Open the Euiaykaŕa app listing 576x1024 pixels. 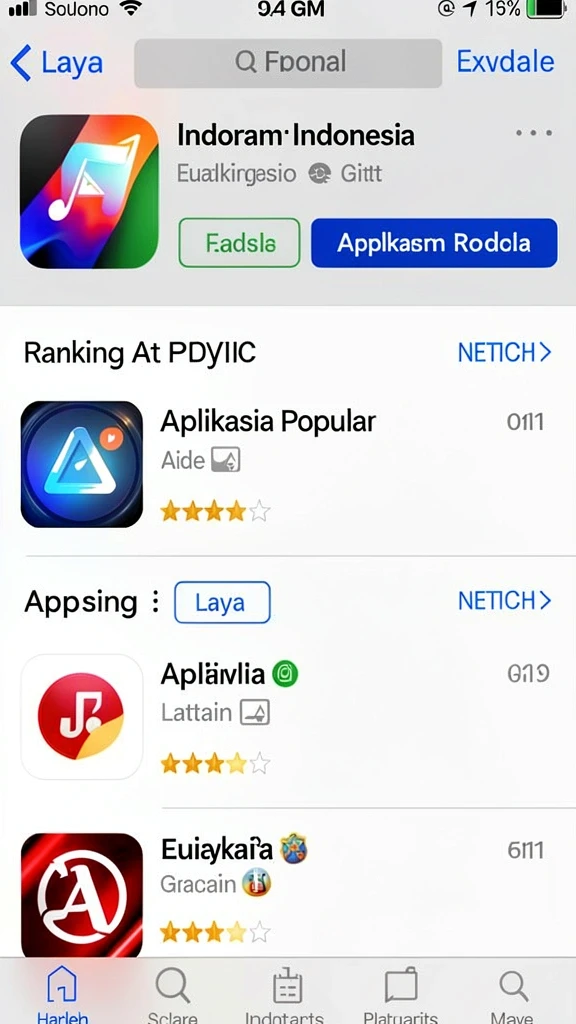coord(288,895)
